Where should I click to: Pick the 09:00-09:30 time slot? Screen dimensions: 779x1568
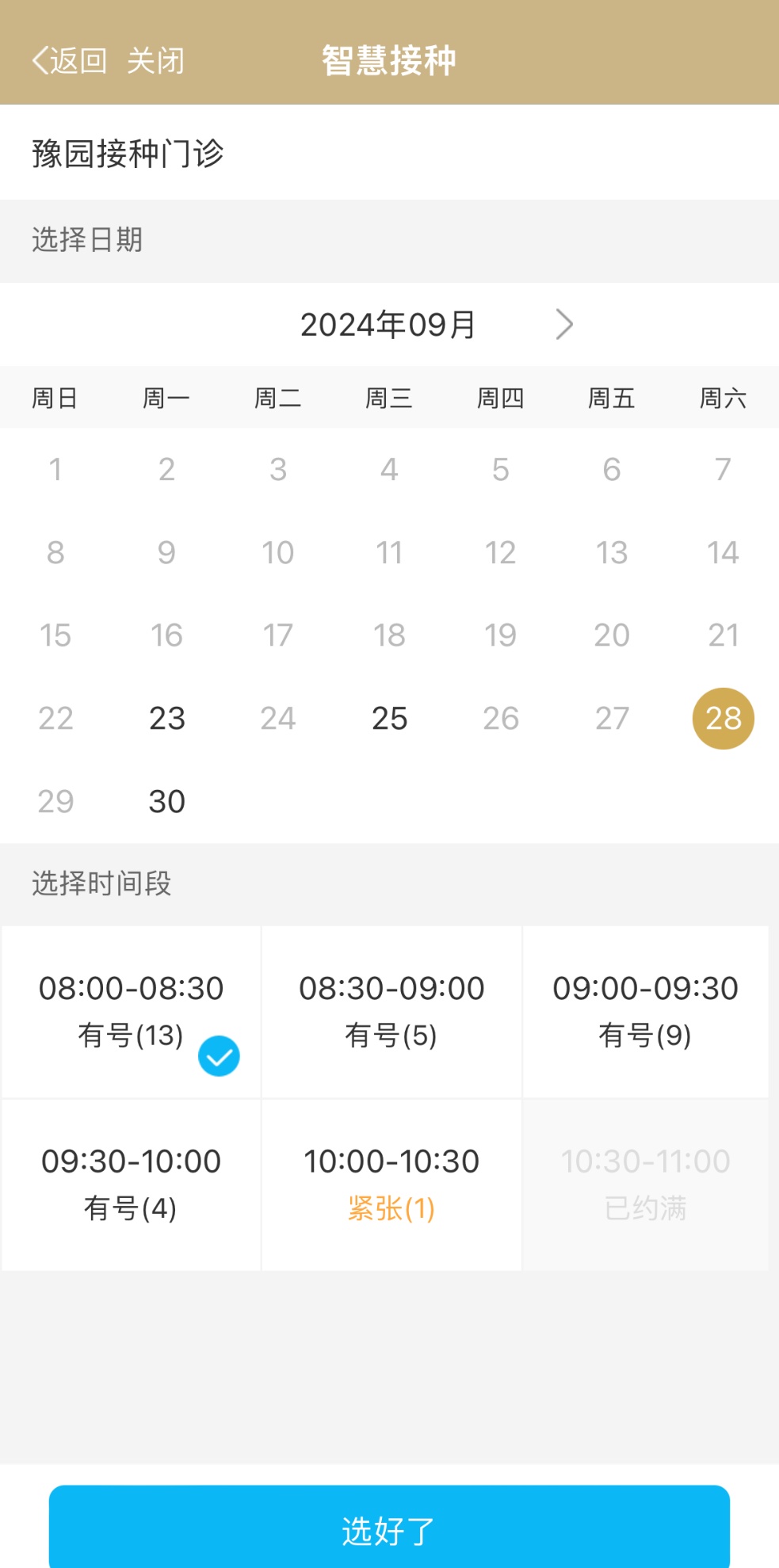tap(645, 1011)
